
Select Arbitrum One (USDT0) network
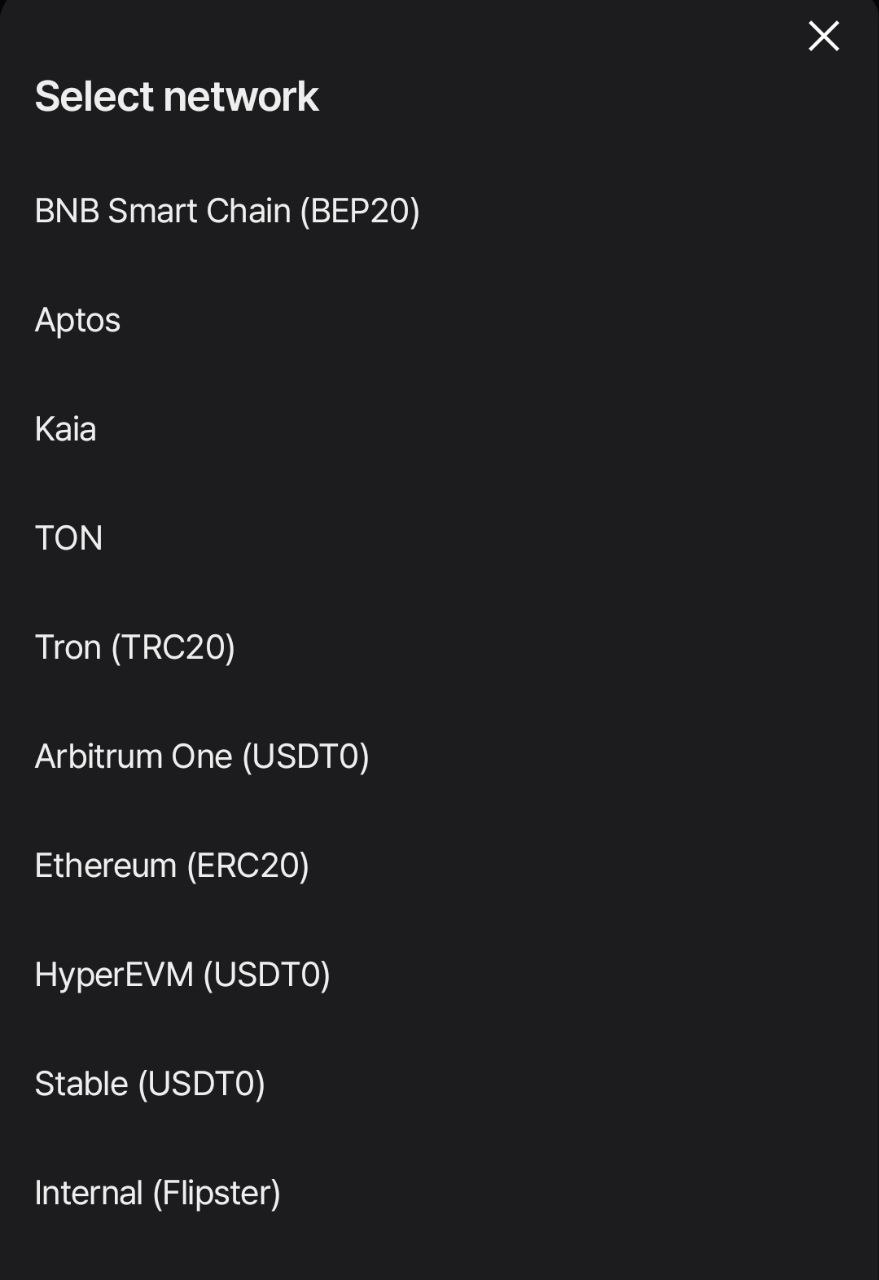(202, 756)
